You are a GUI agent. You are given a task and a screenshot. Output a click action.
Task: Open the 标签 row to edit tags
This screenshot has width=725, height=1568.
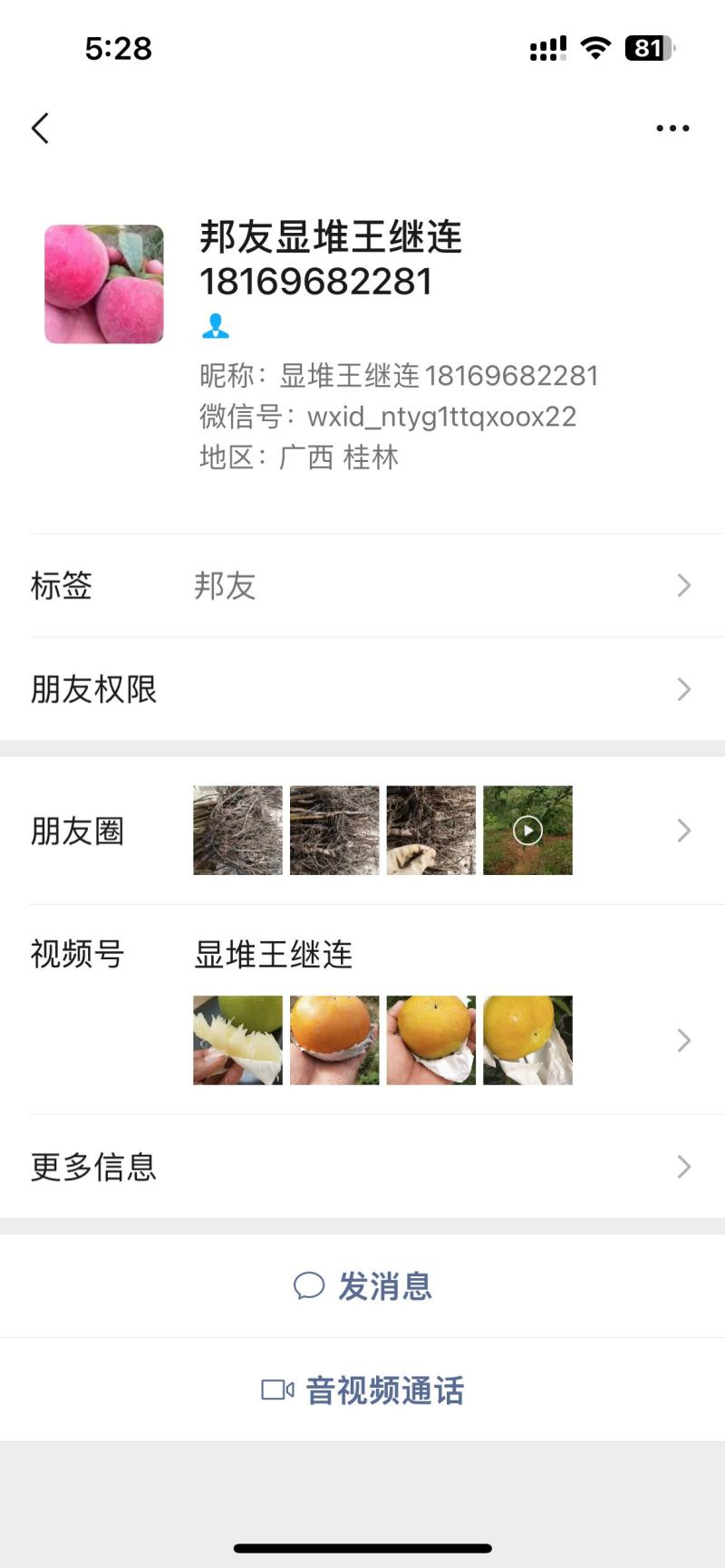[362, 586]
